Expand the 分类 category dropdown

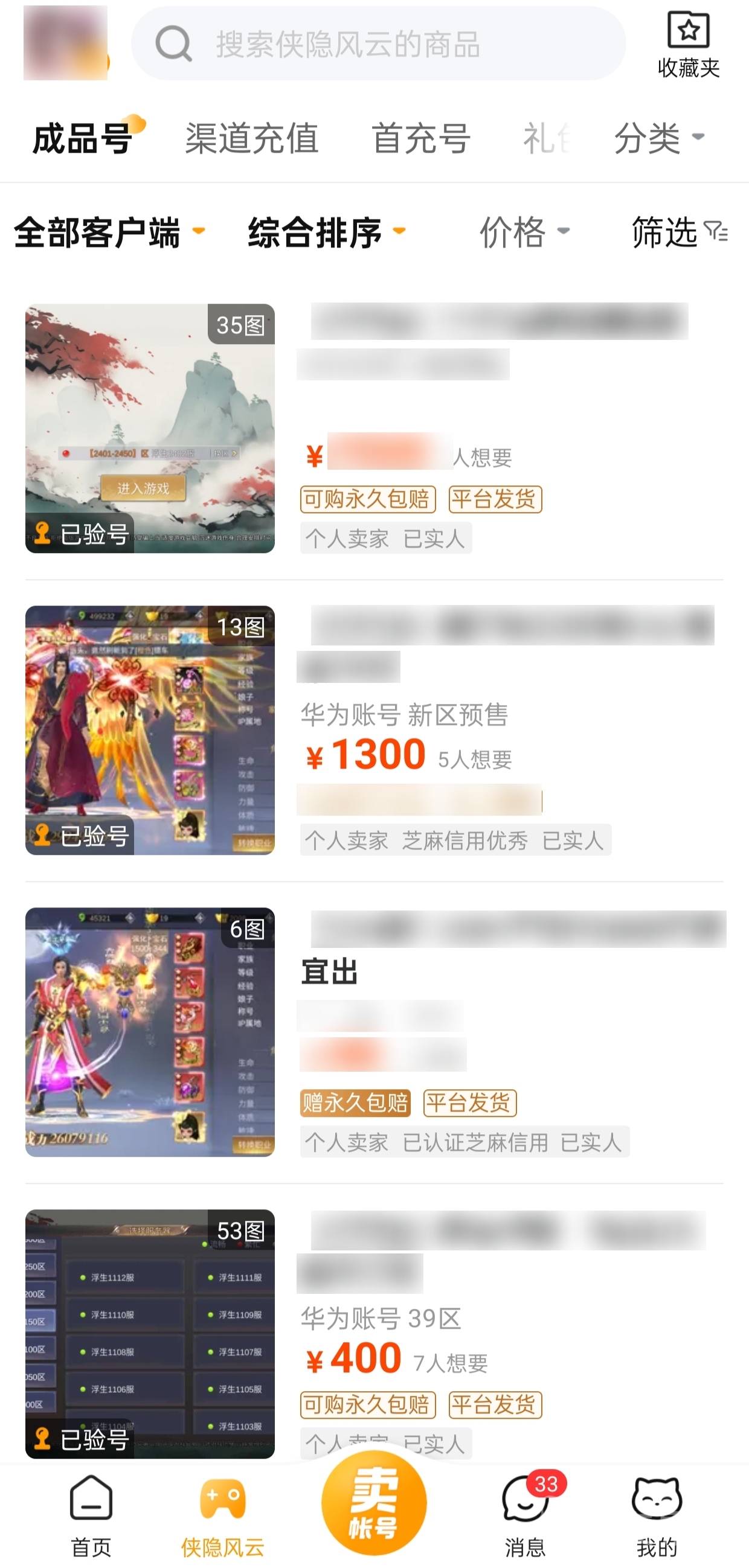(658, 138)
